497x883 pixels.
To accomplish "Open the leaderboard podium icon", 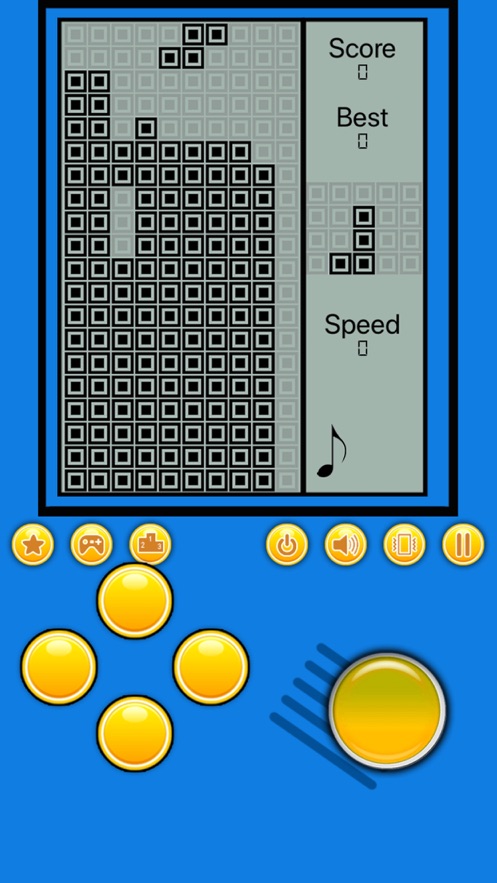I will 150,545.
